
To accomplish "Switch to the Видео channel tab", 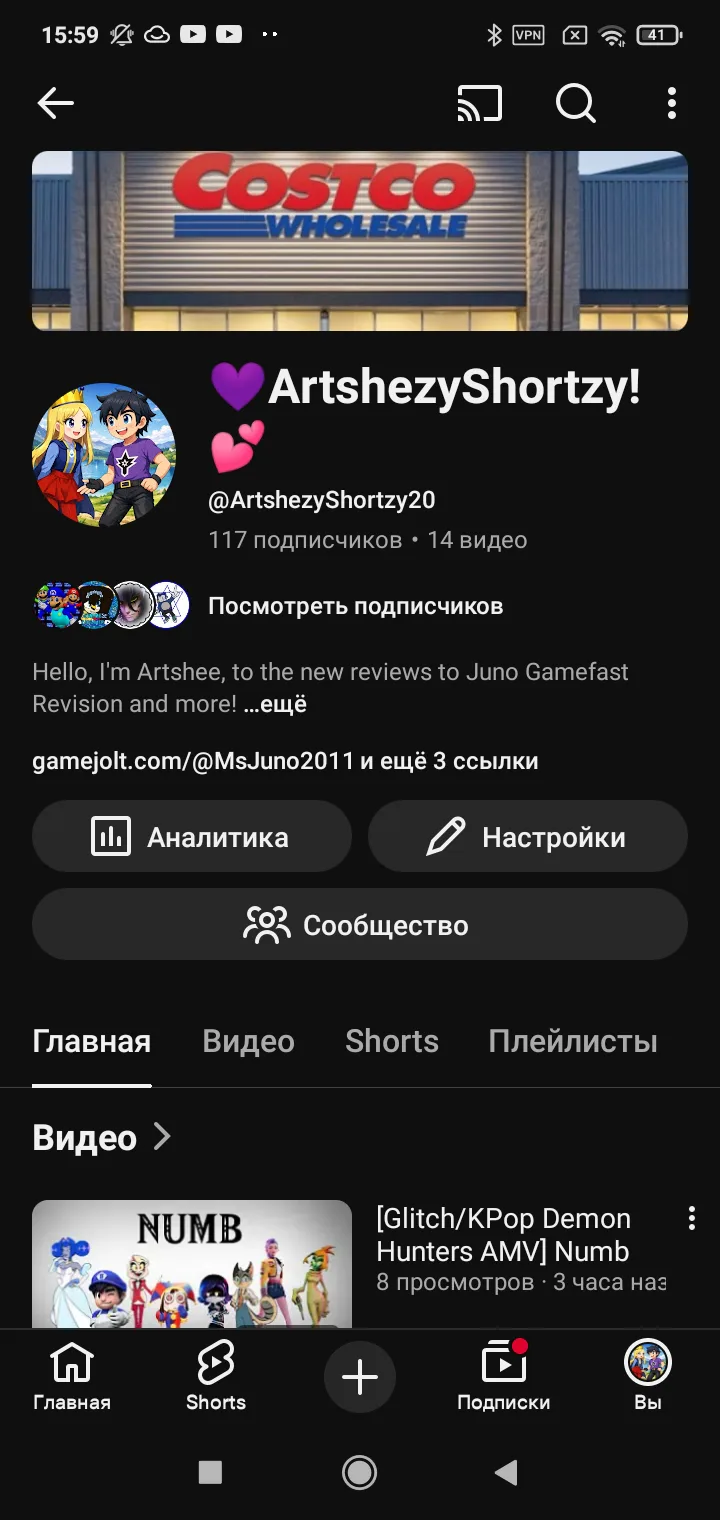I will (x=248, y=1041).
